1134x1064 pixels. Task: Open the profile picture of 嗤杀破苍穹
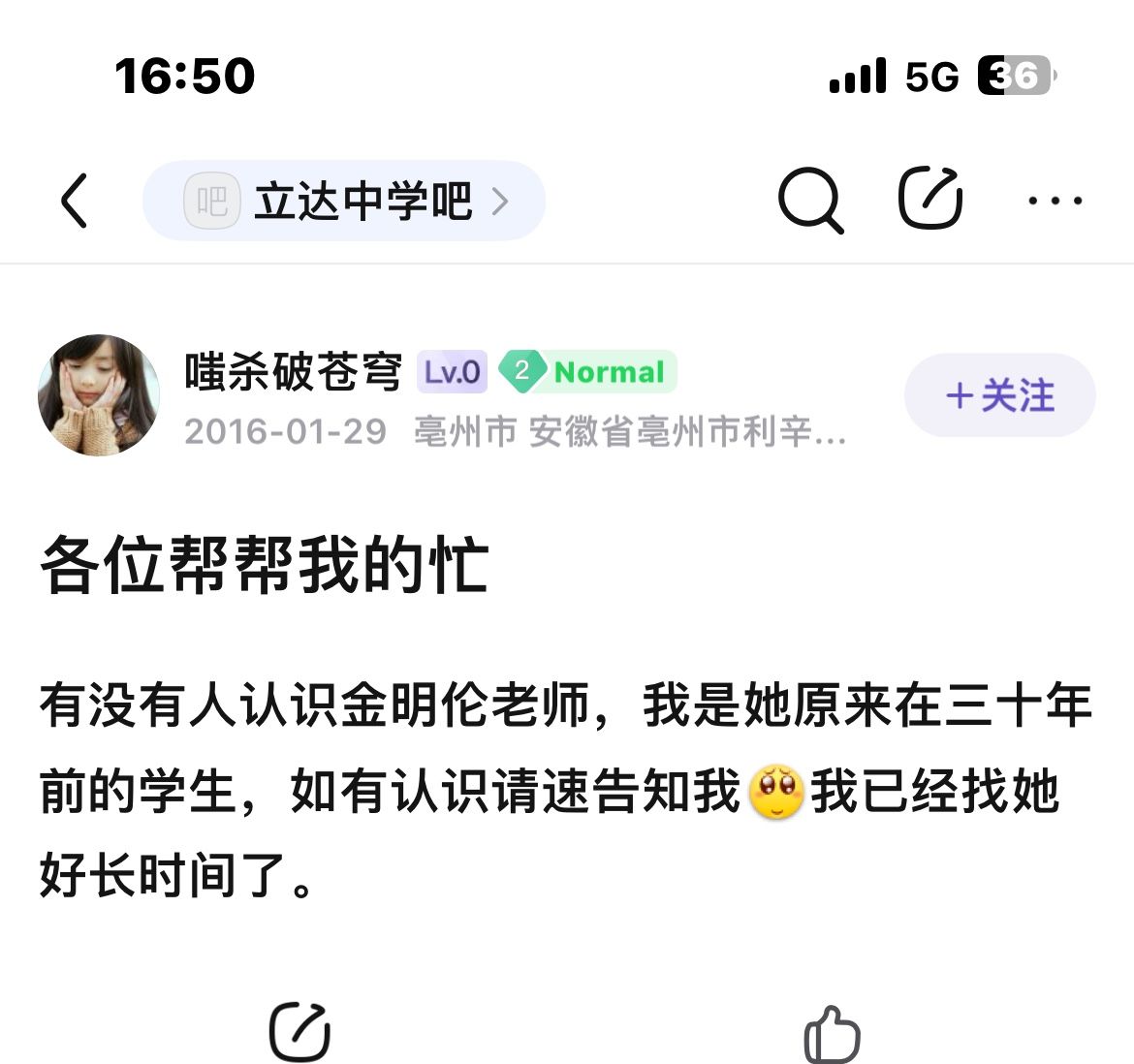[x=99, y=395]
